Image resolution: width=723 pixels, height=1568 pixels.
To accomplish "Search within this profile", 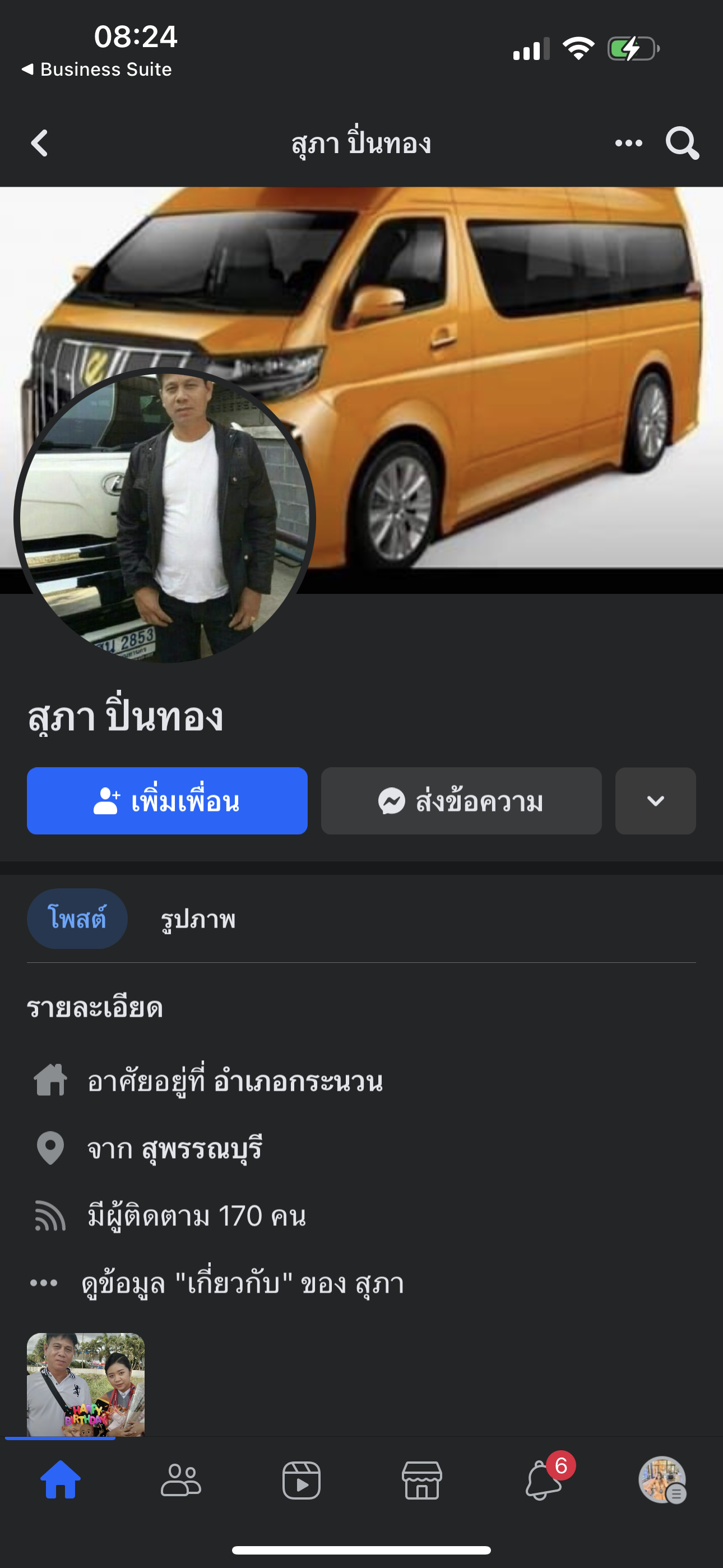I will tap(682, 144).
